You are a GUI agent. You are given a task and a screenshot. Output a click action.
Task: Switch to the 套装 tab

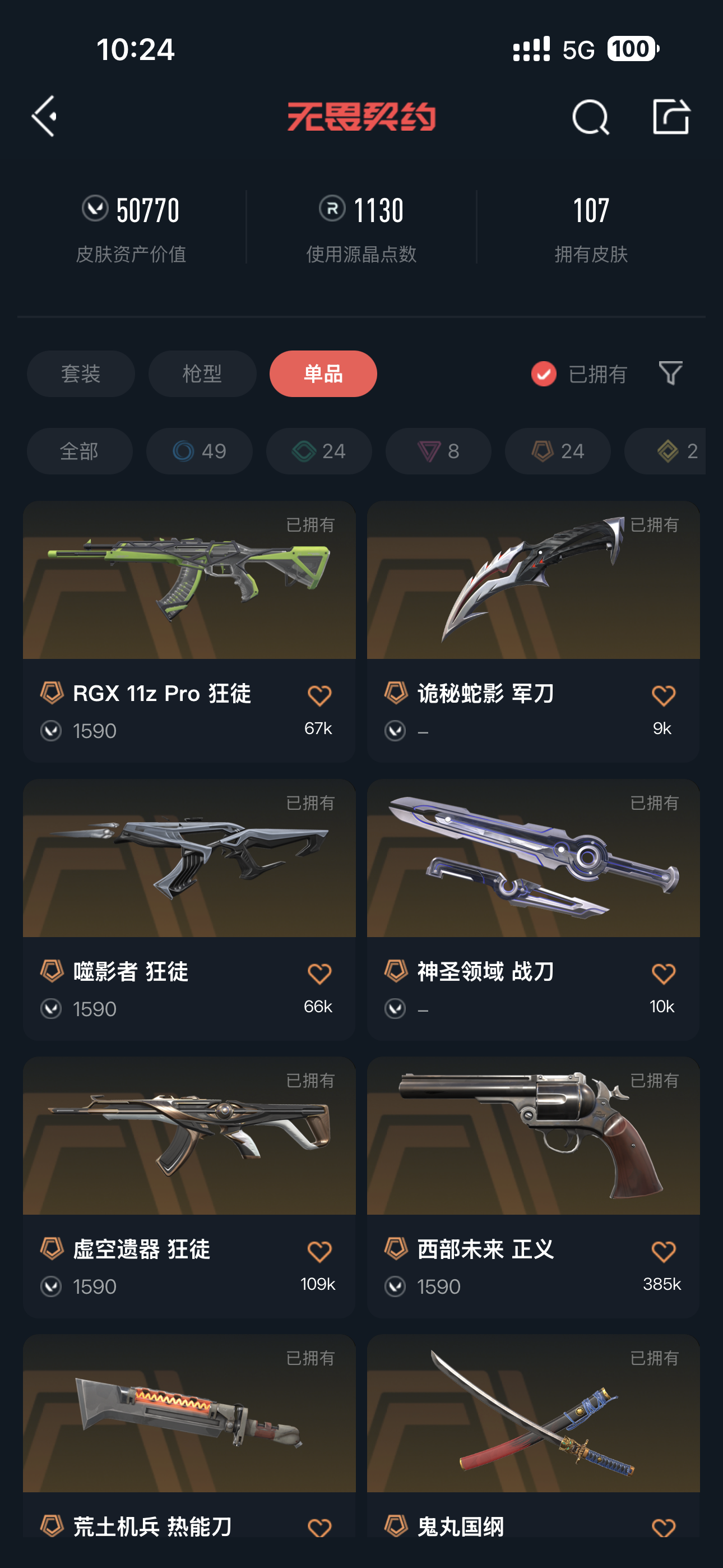[x=80, y=373]
